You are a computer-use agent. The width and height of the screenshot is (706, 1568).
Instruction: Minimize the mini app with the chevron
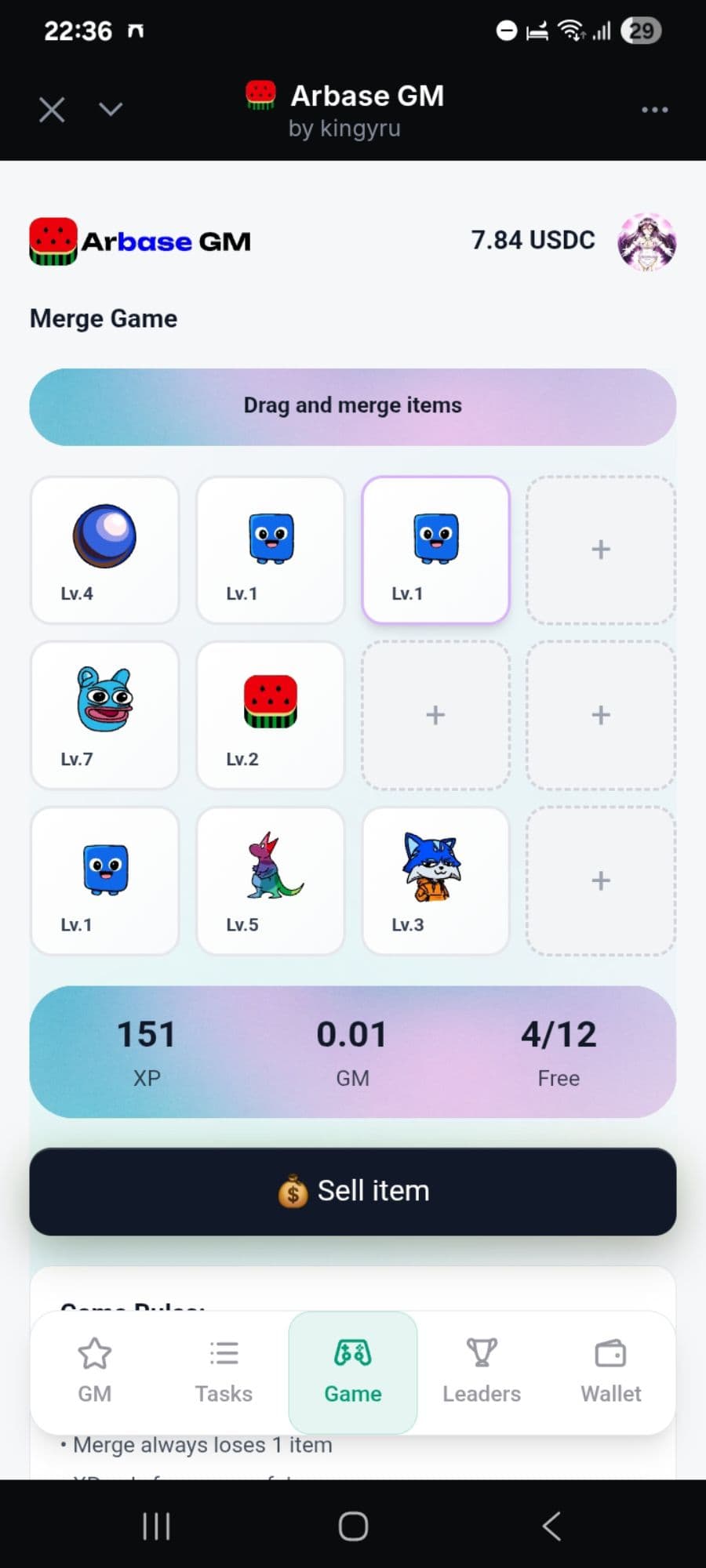pyautogui.click(x=111, y=109)
